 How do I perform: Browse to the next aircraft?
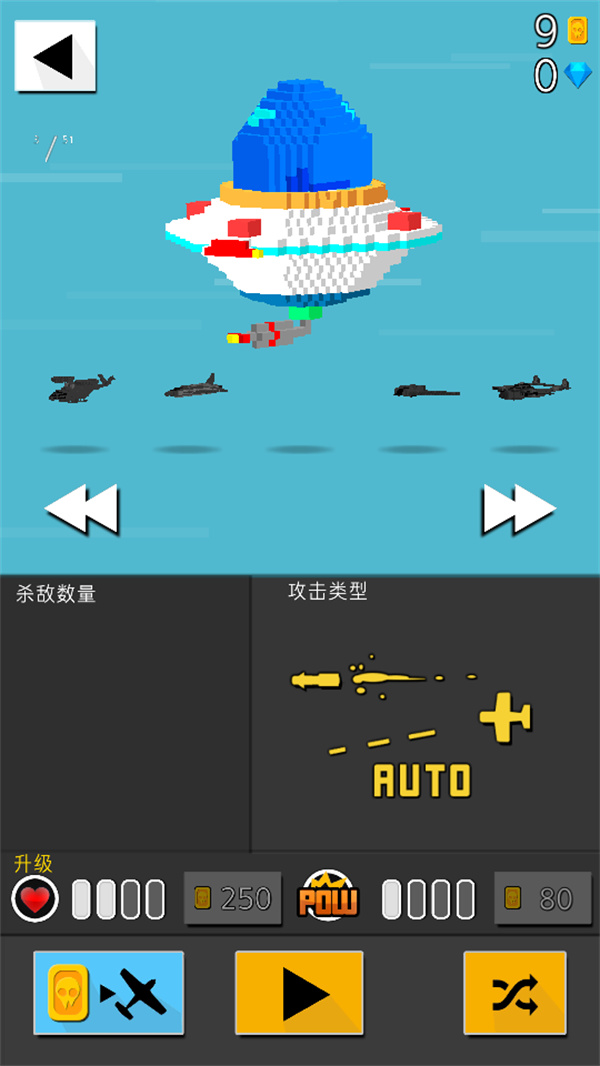518,509
